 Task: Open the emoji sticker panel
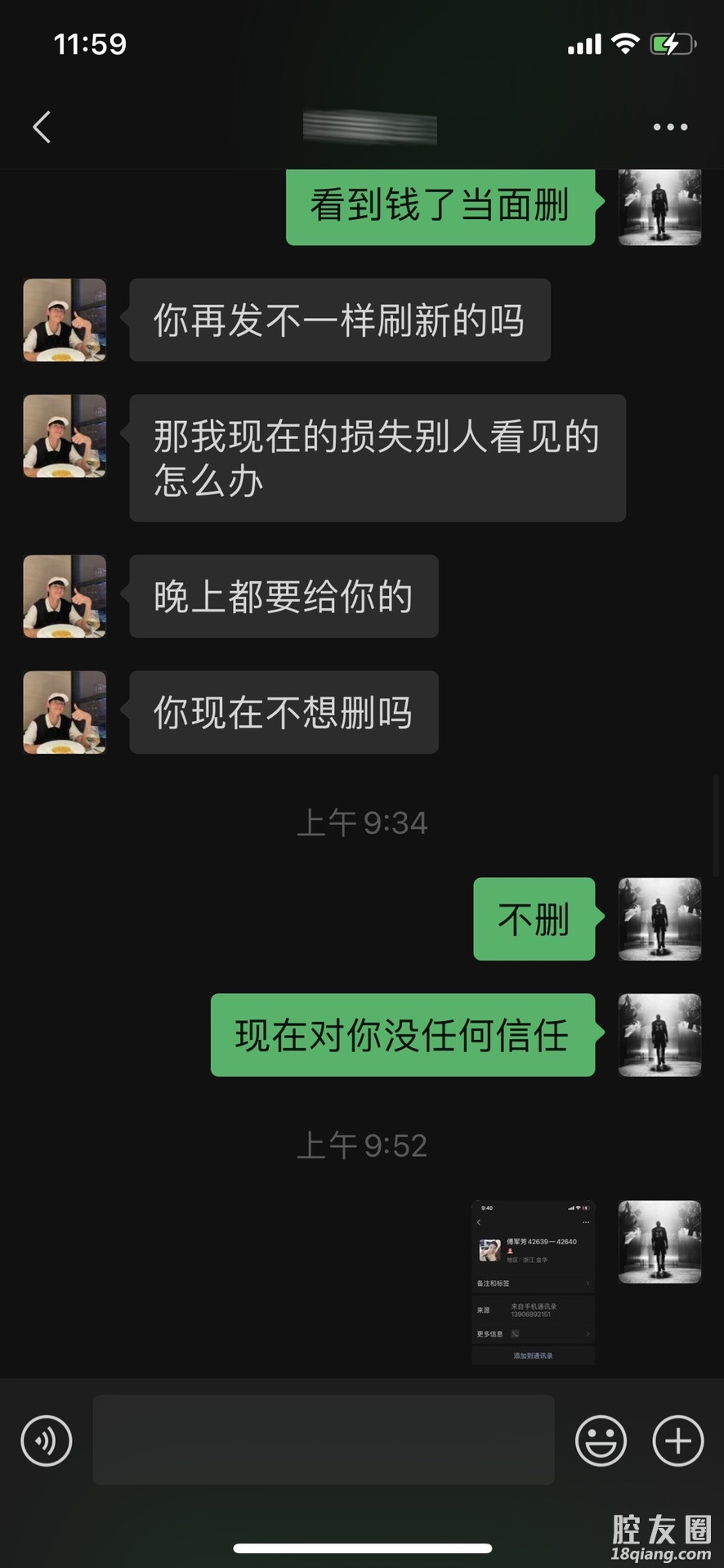coord(601,1440)
